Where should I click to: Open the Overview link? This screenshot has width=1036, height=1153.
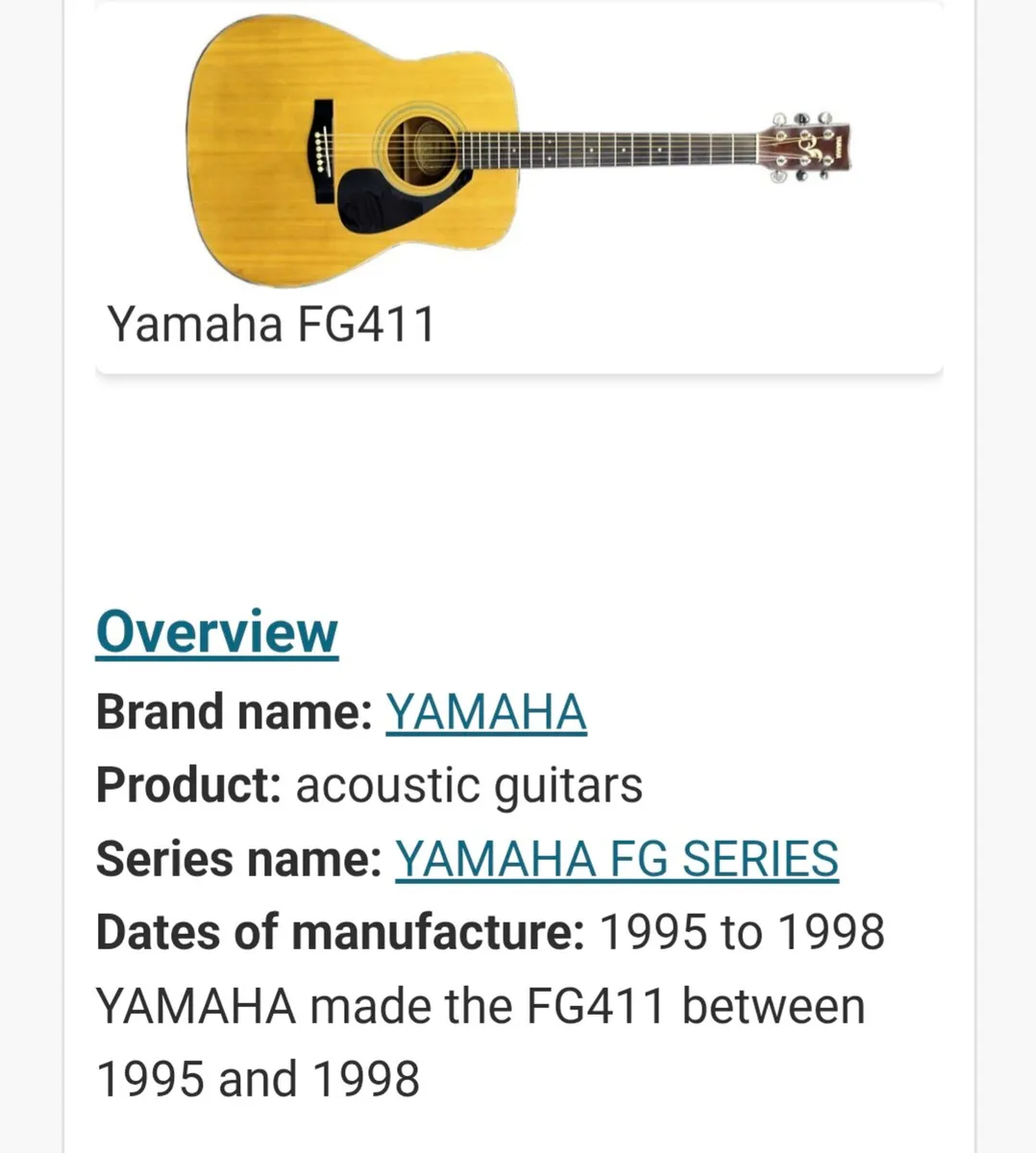(x=215, y=631)
